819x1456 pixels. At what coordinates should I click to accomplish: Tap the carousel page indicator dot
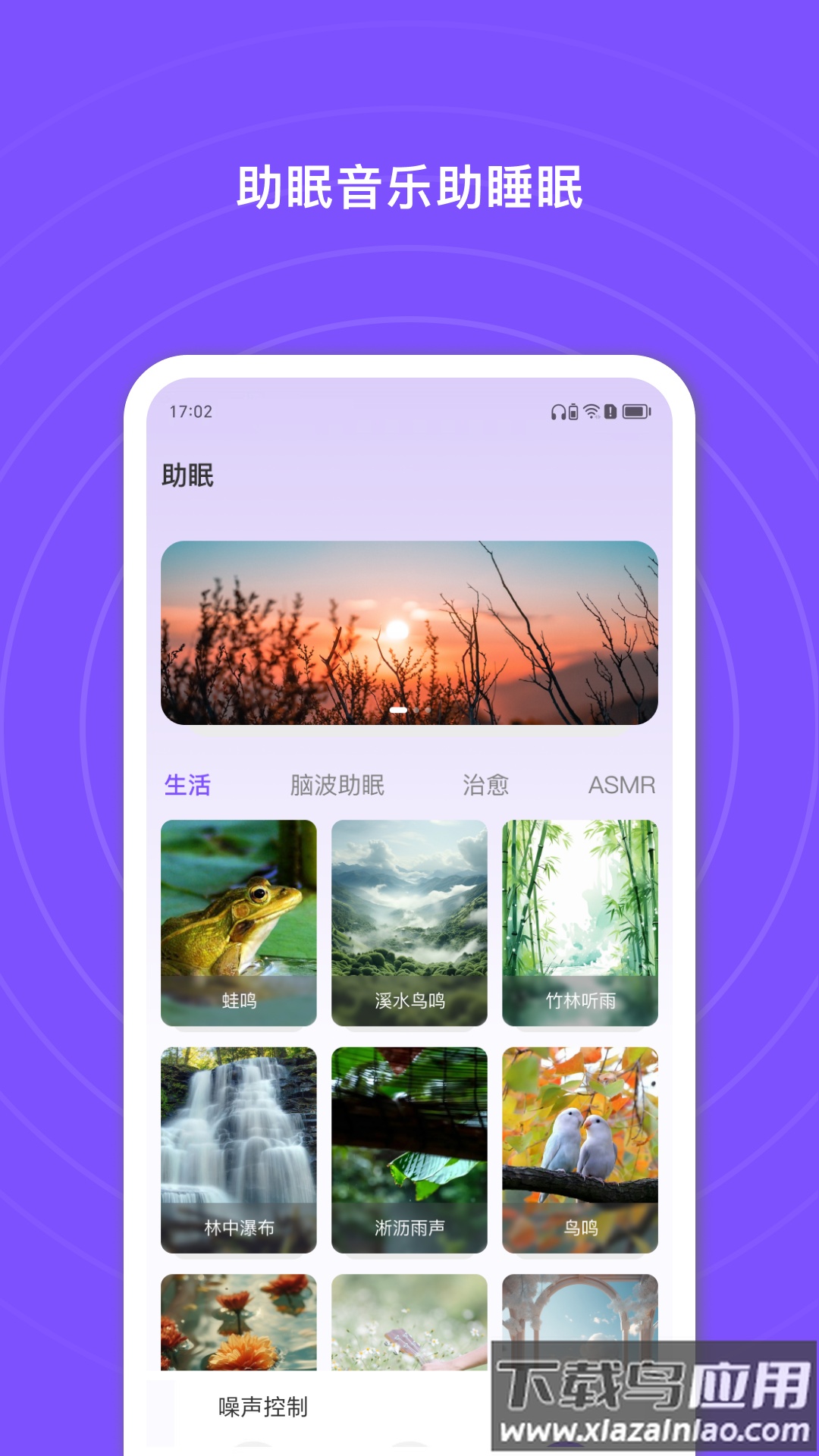coord(400,710)
